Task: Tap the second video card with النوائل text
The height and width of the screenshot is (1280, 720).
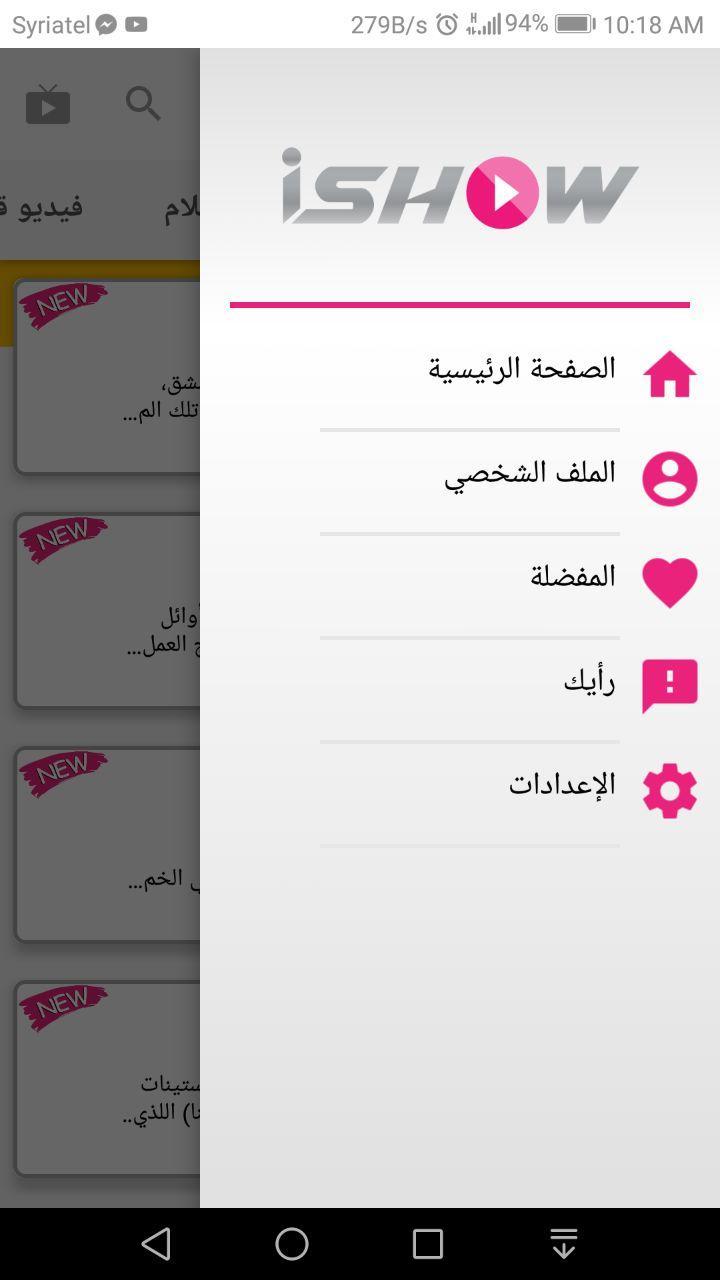Action: [x=100, y=610]
